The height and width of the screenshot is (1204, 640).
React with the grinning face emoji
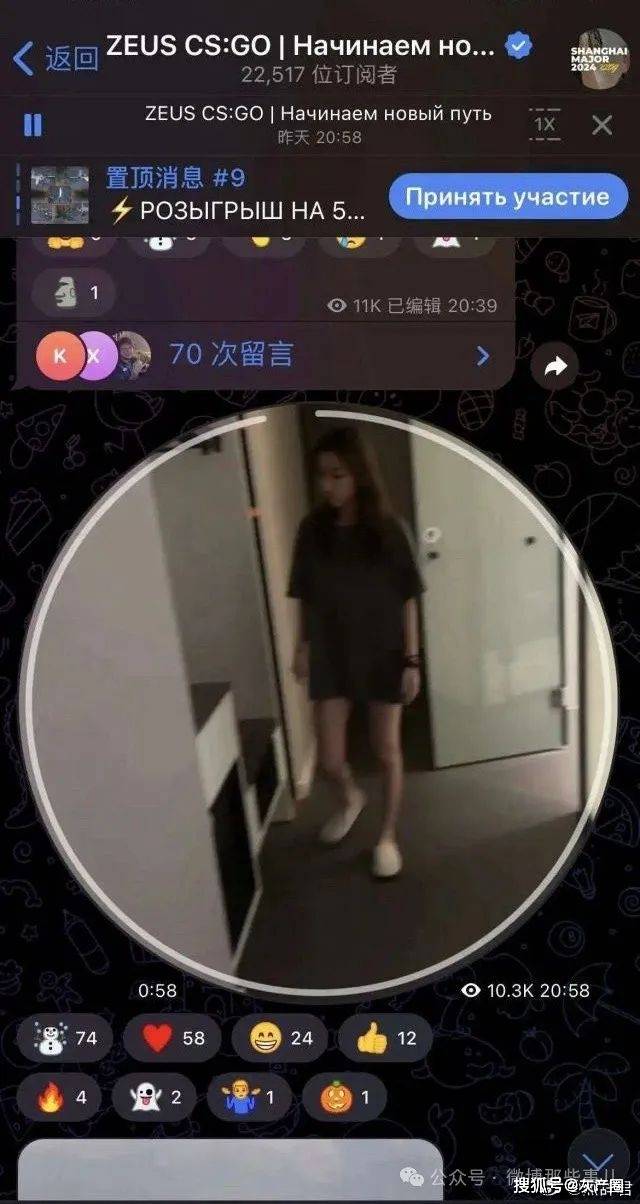[281, 1038]
